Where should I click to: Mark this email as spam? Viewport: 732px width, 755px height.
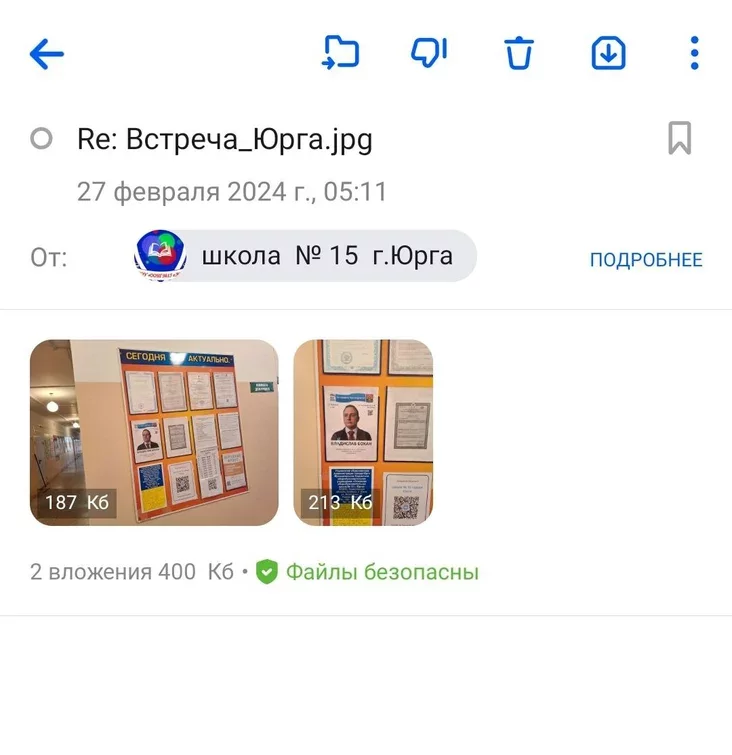pyautogui.click(x=429, y=53)
